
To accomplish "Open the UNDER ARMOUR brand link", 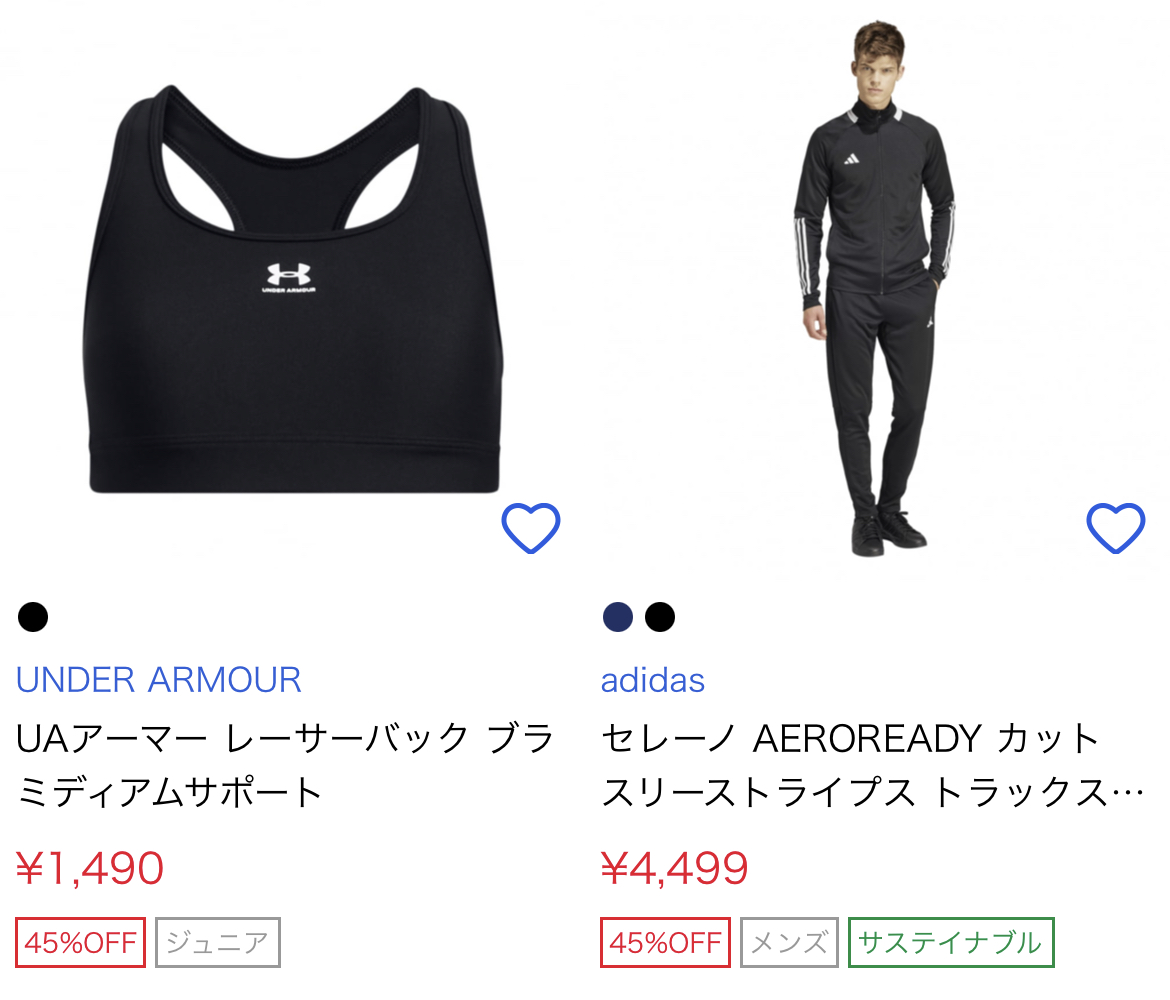I will [159, 680].
